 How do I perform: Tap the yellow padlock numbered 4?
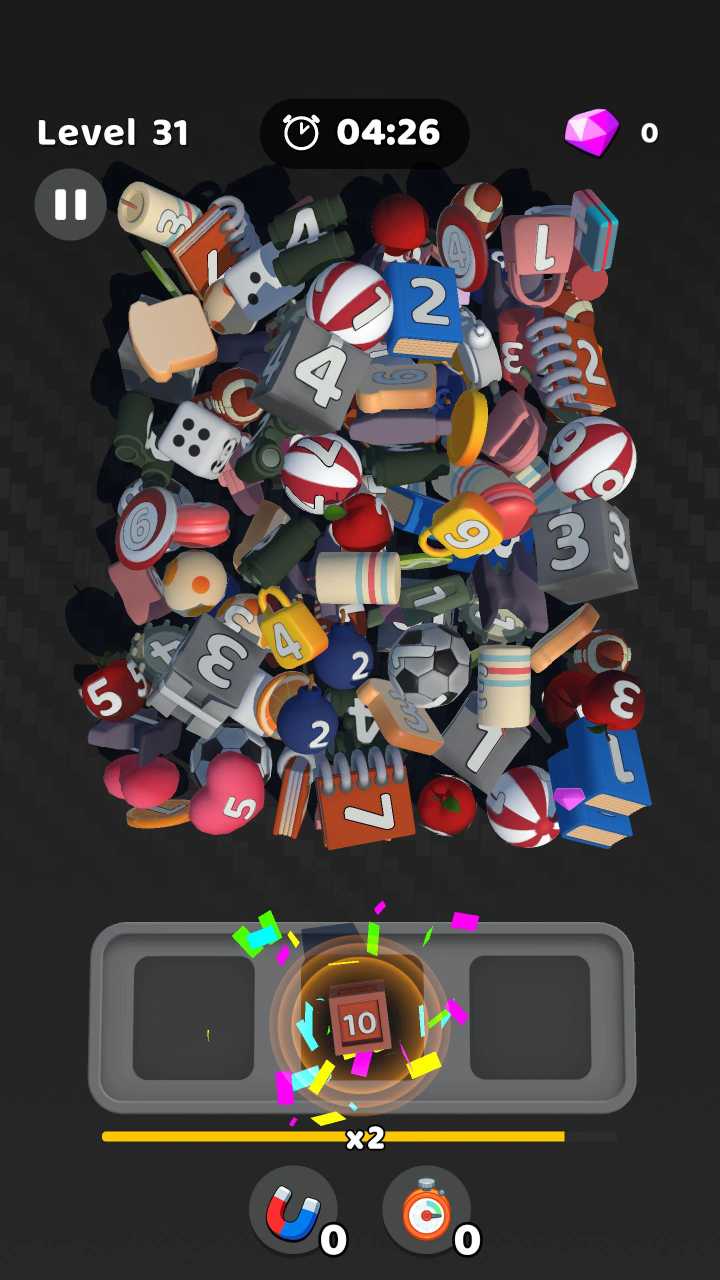290,632
